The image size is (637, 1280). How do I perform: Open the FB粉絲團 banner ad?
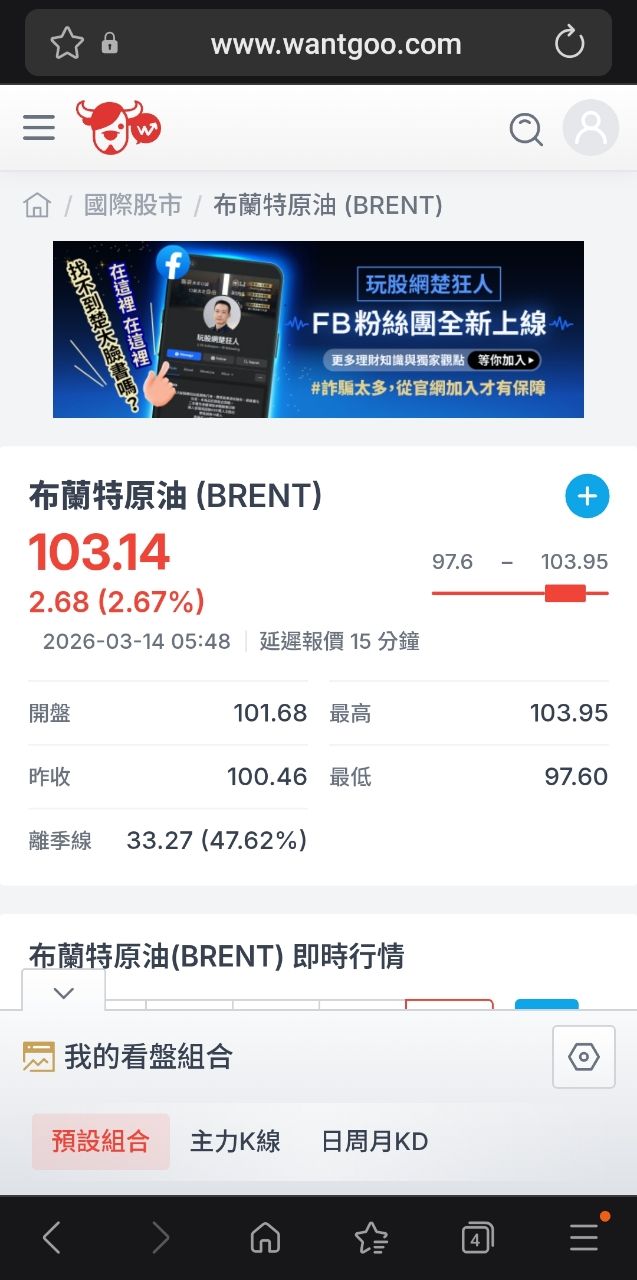318,329
